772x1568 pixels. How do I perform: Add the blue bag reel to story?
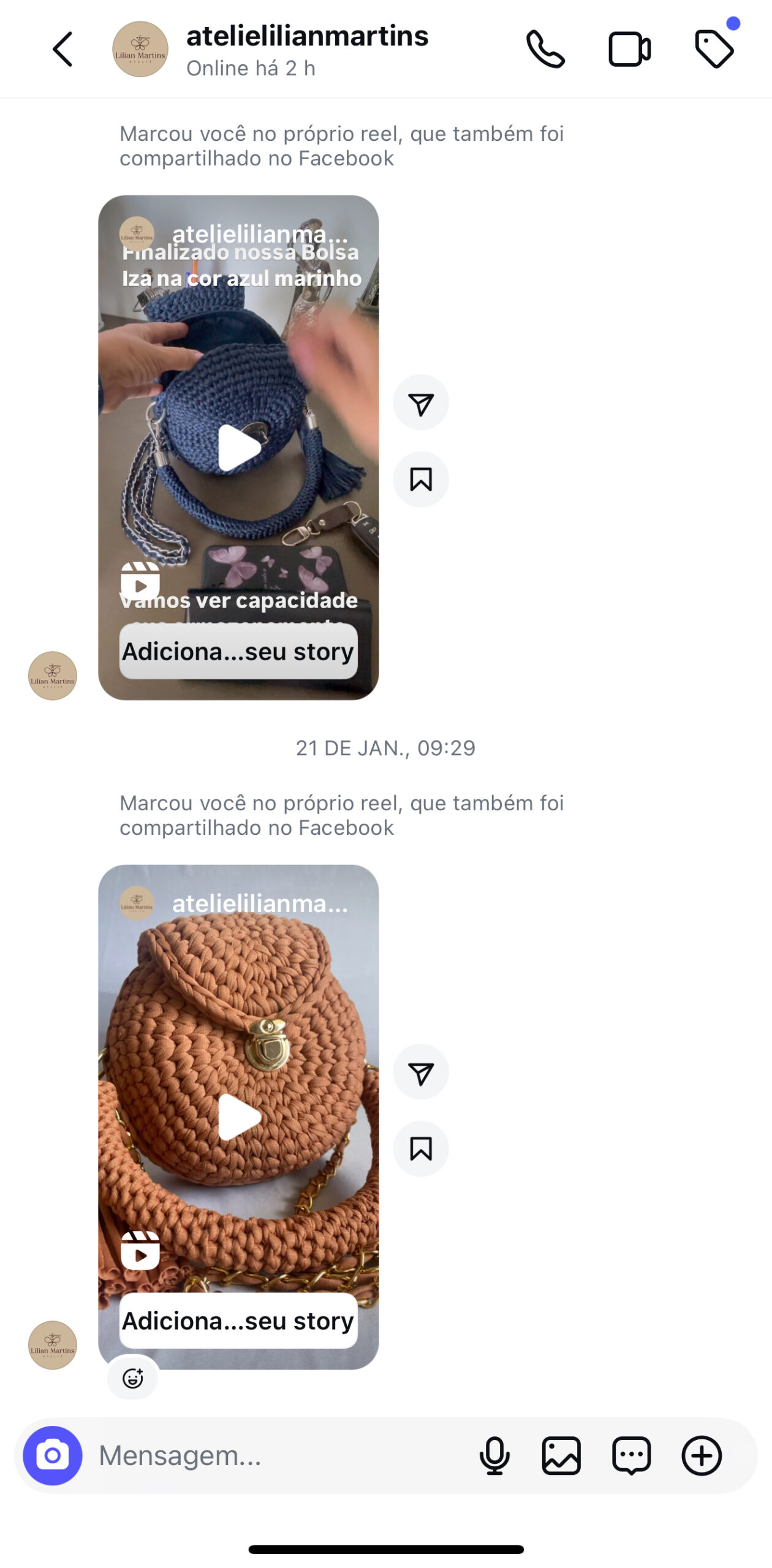click(x=238, y=651)
